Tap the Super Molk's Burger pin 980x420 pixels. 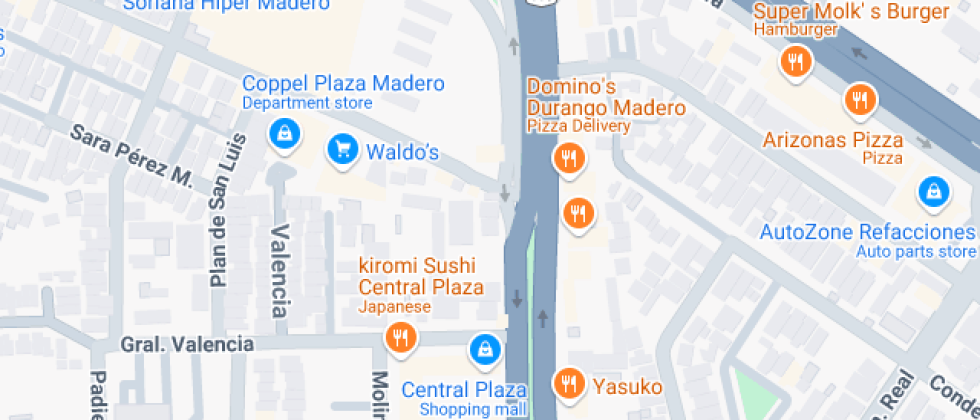(x=796, y=62)
